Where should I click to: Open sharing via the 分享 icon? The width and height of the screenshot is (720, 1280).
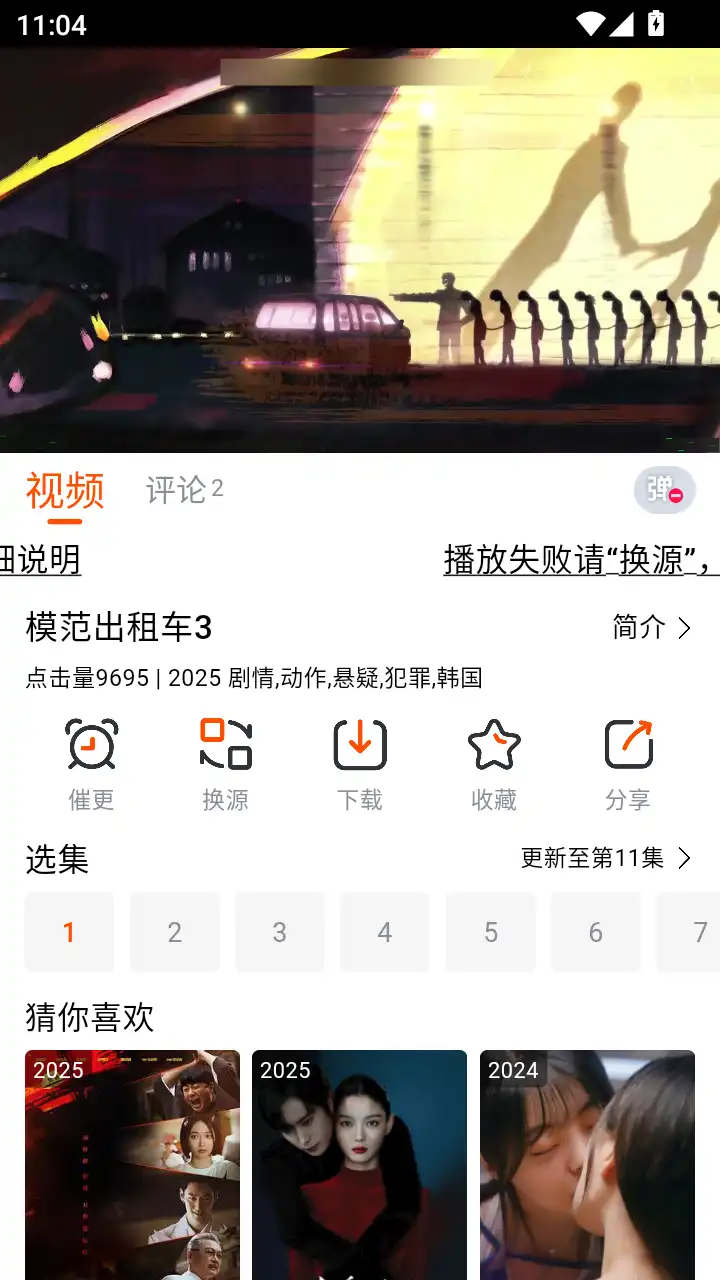[x=628, y=745]
